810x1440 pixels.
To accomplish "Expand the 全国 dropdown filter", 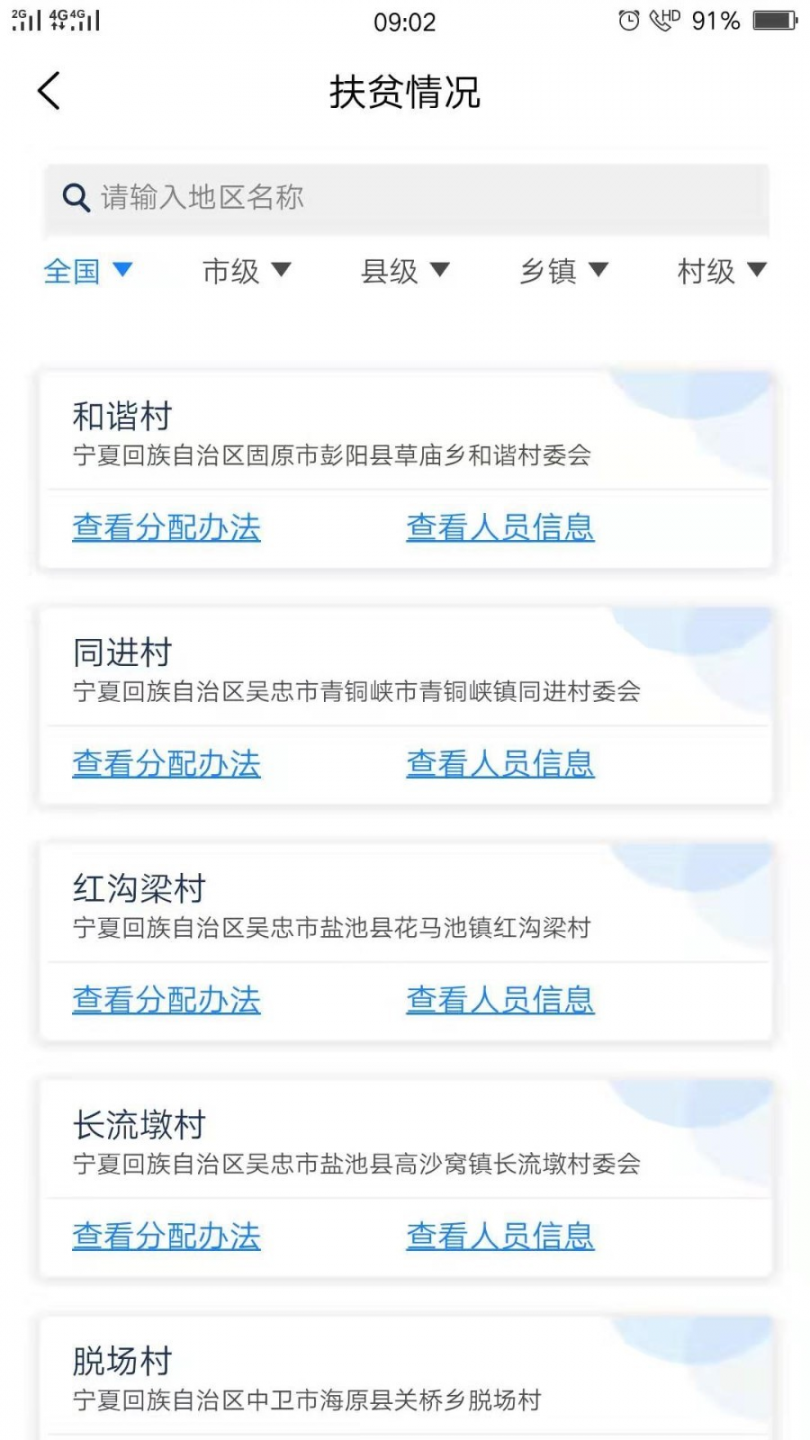I will point(88,271).
